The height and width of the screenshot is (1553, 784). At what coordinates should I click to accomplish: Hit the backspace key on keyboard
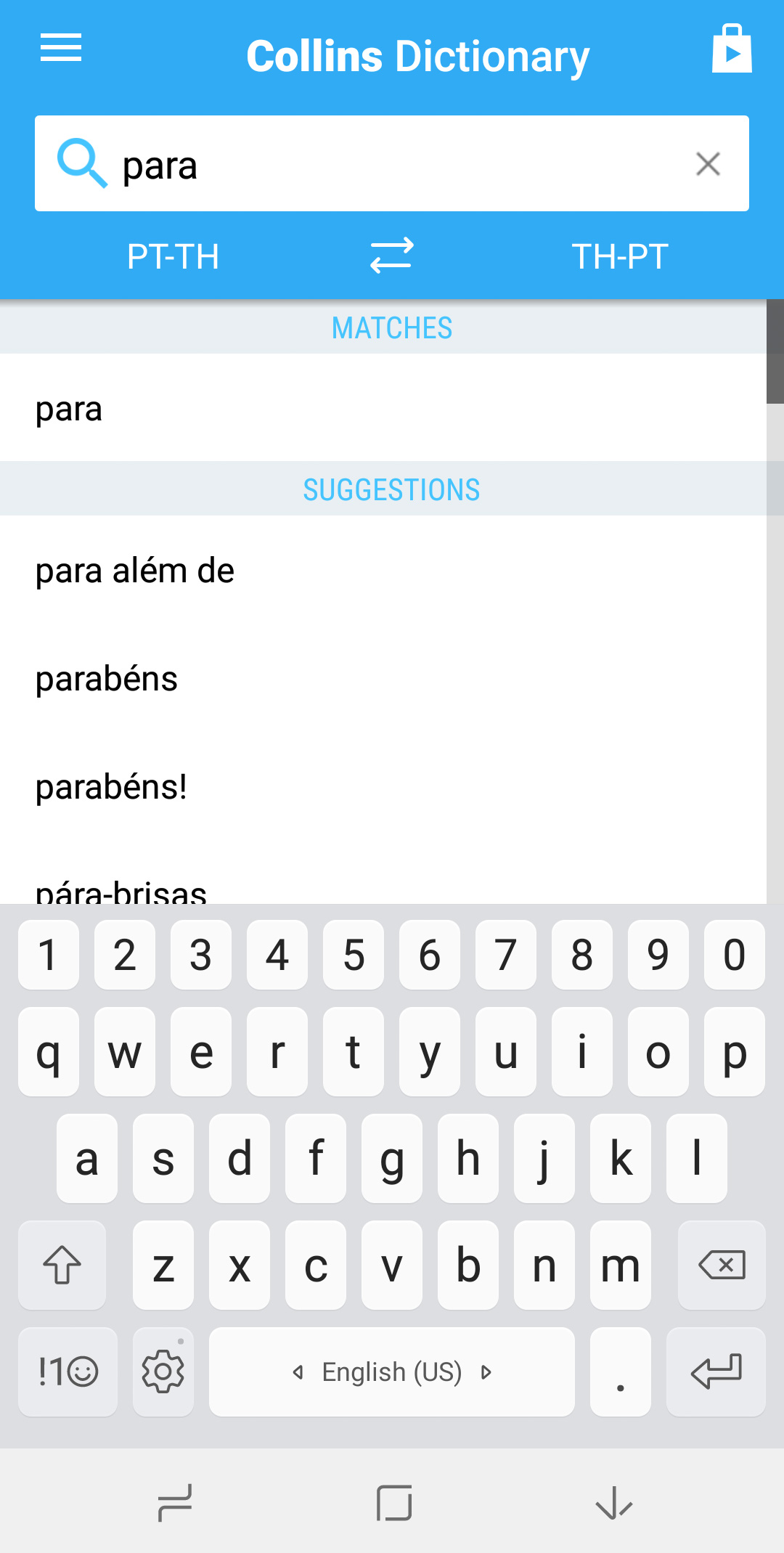coord(722,1265)
